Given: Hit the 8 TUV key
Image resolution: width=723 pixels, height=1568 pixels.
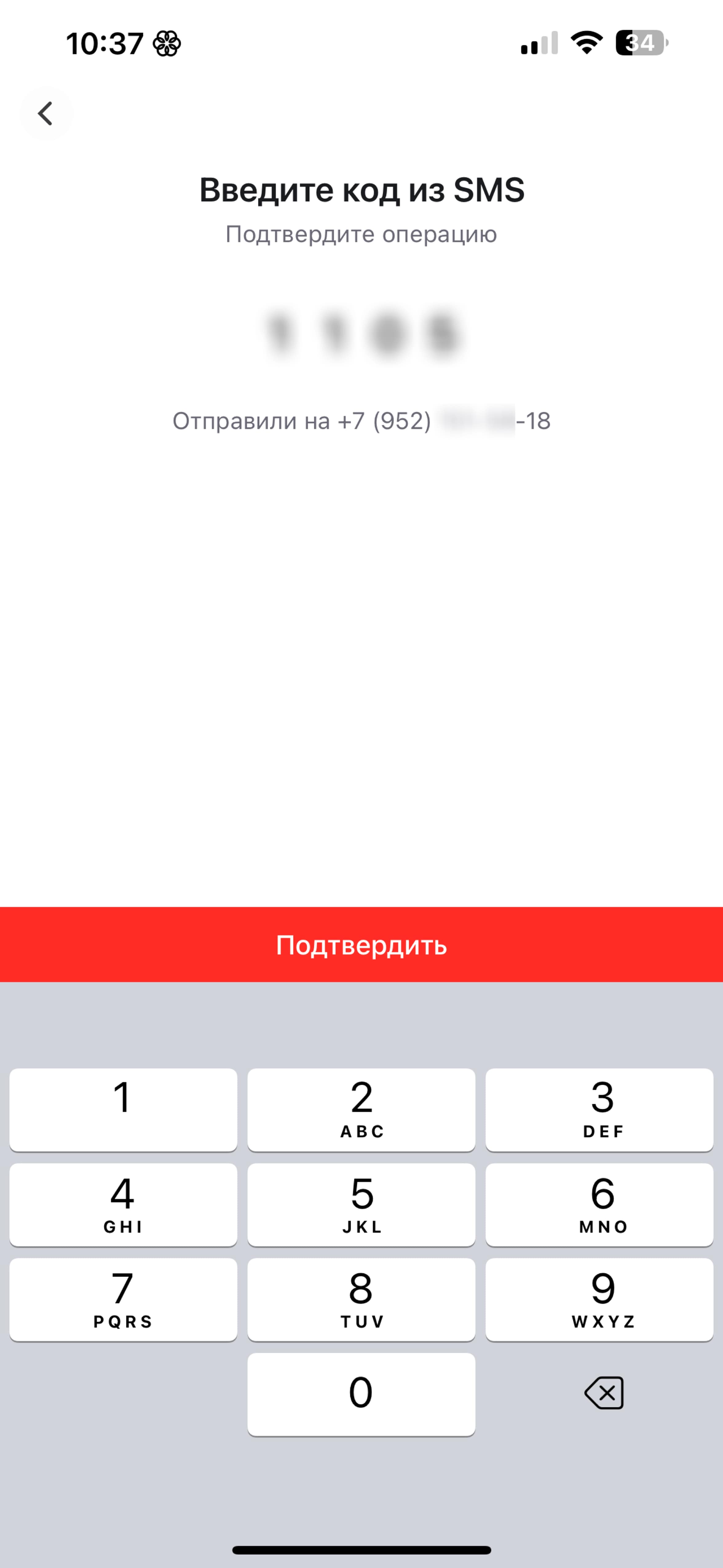Looking at the screenshot, I should (x=361, y=1299).
